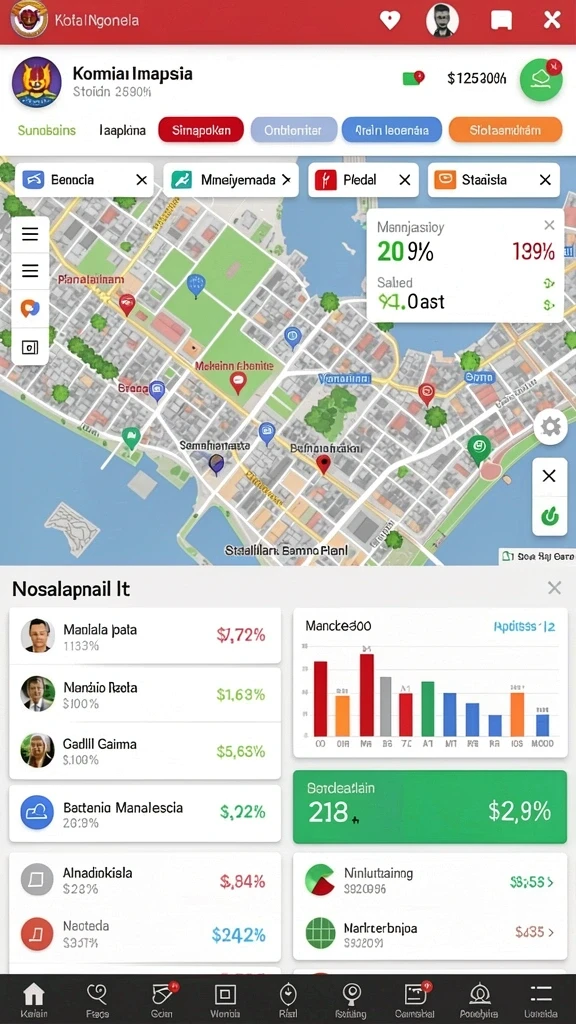Open the Marlkterbnjoa row

(430, 934)
